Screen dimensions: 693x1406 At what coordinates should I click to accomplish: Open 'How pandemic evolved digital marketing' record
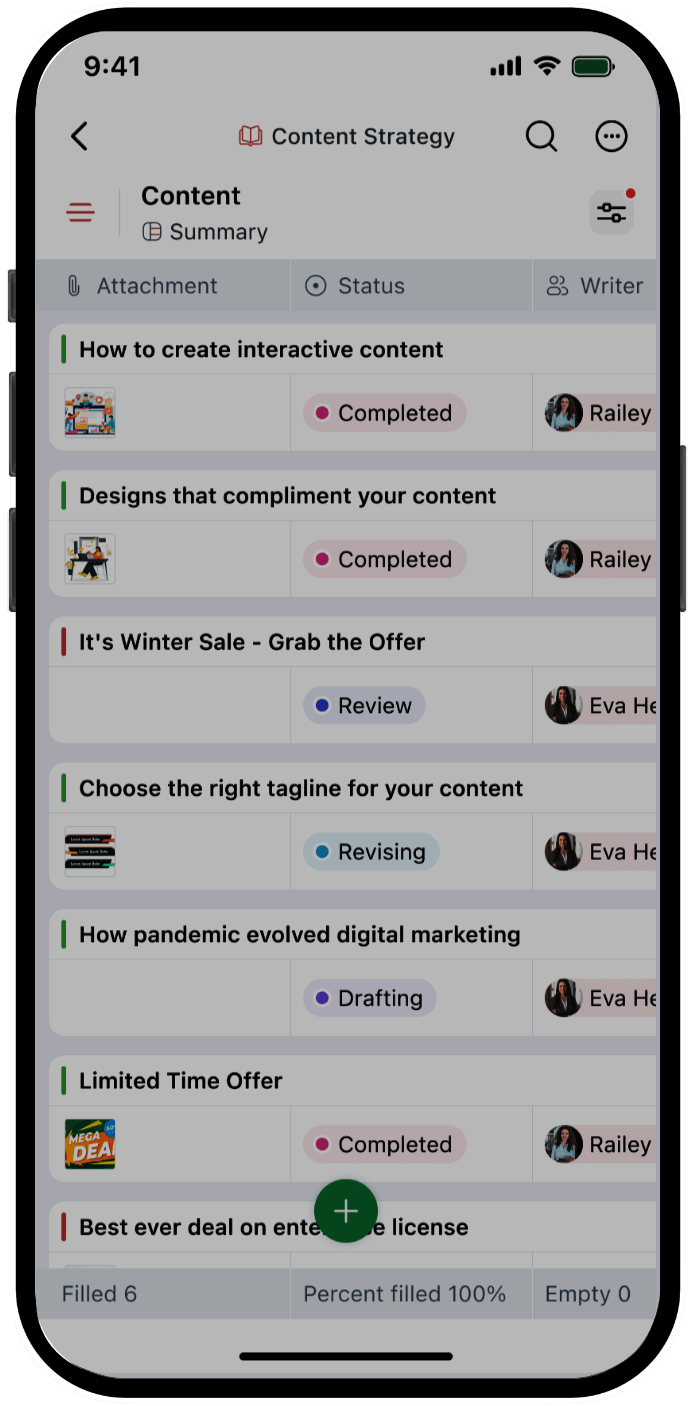tap(299, 935)
